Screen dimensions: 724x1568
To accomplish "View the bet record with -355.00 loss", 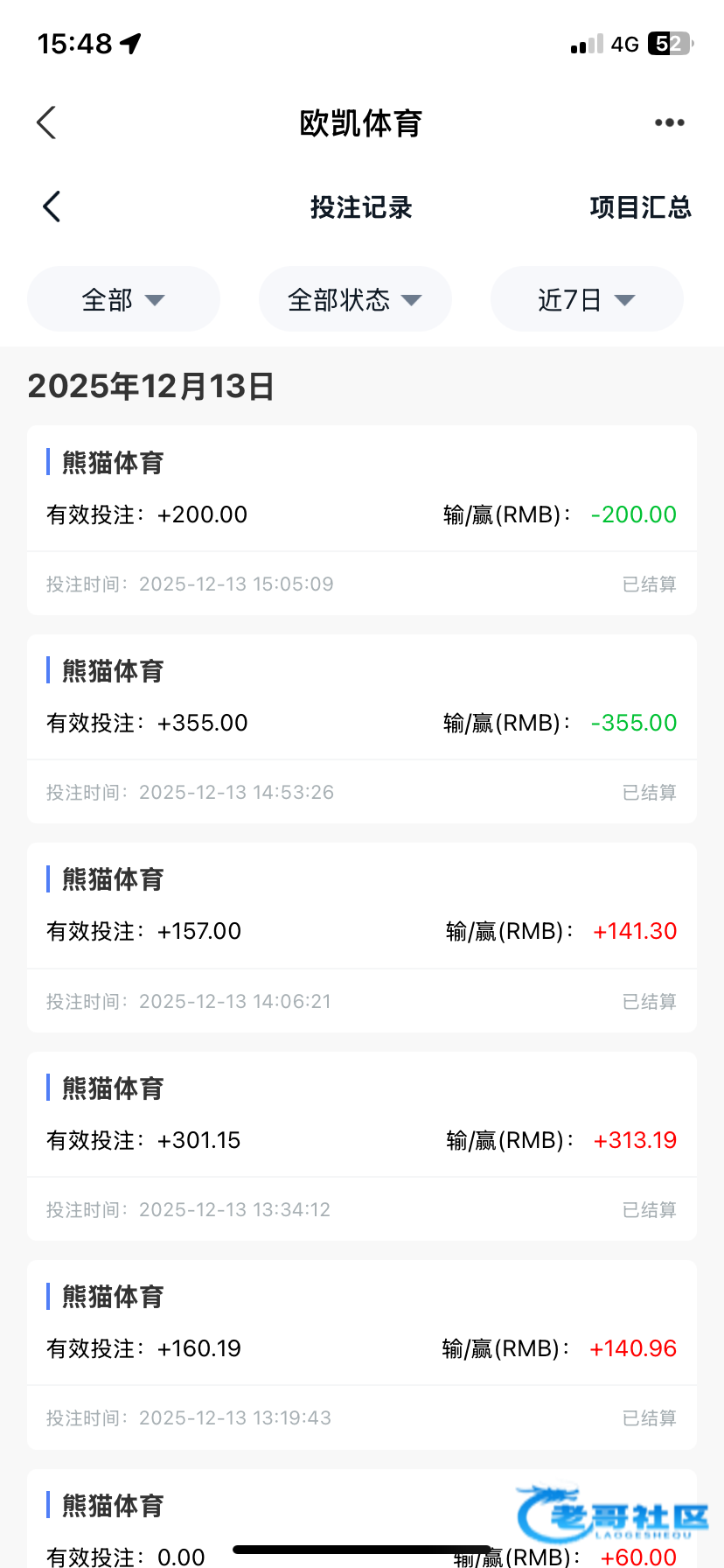I will pos(362,728).
